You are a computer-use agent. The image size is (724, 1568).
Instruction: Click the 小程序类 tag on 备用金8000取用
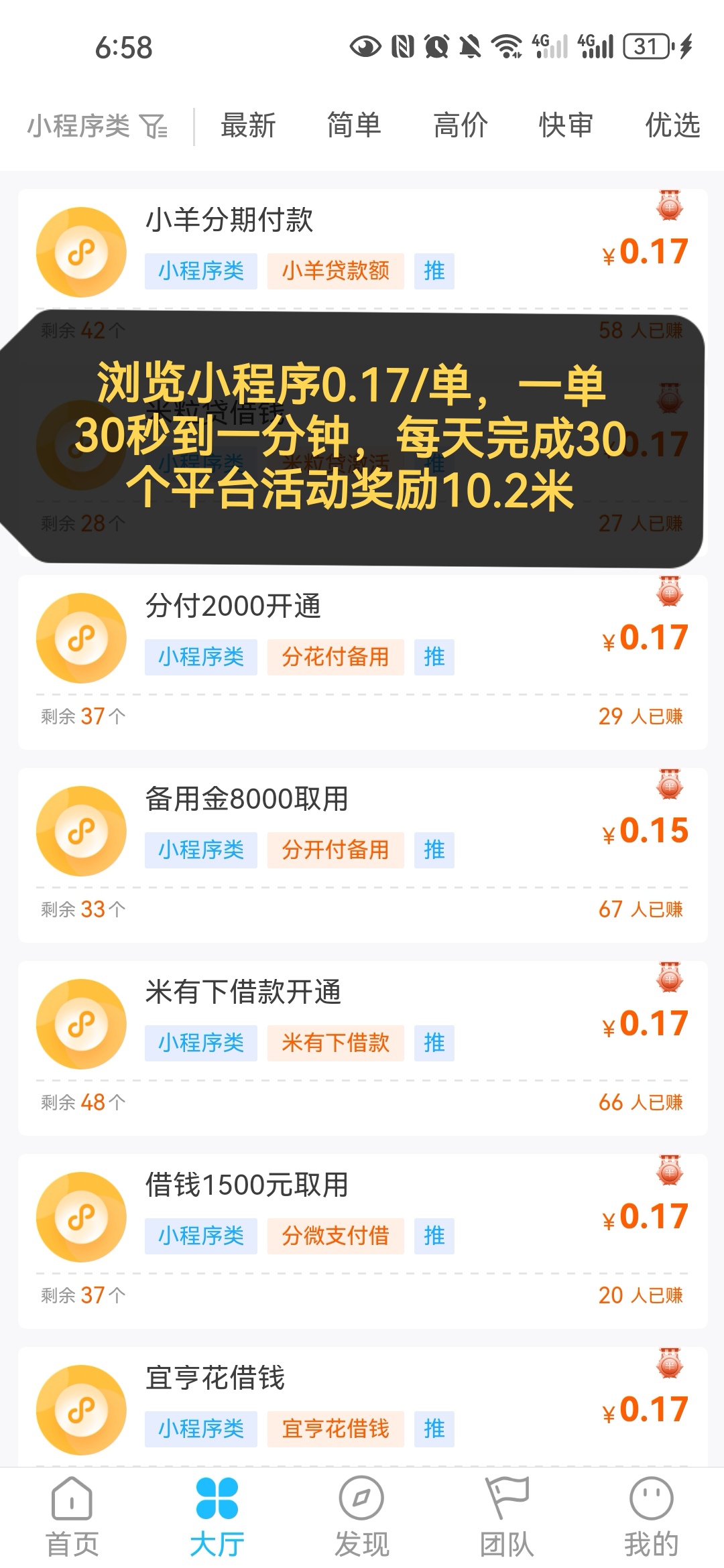[x=200, y=850]
